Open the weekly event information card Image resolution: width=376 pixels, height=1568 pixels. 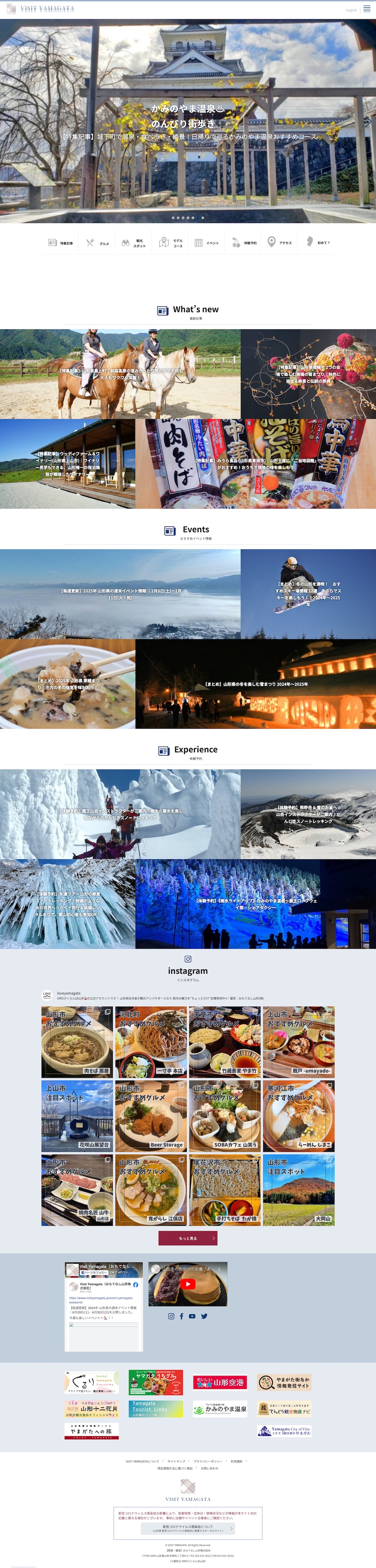pyautogui.click(x=120, y=594)
